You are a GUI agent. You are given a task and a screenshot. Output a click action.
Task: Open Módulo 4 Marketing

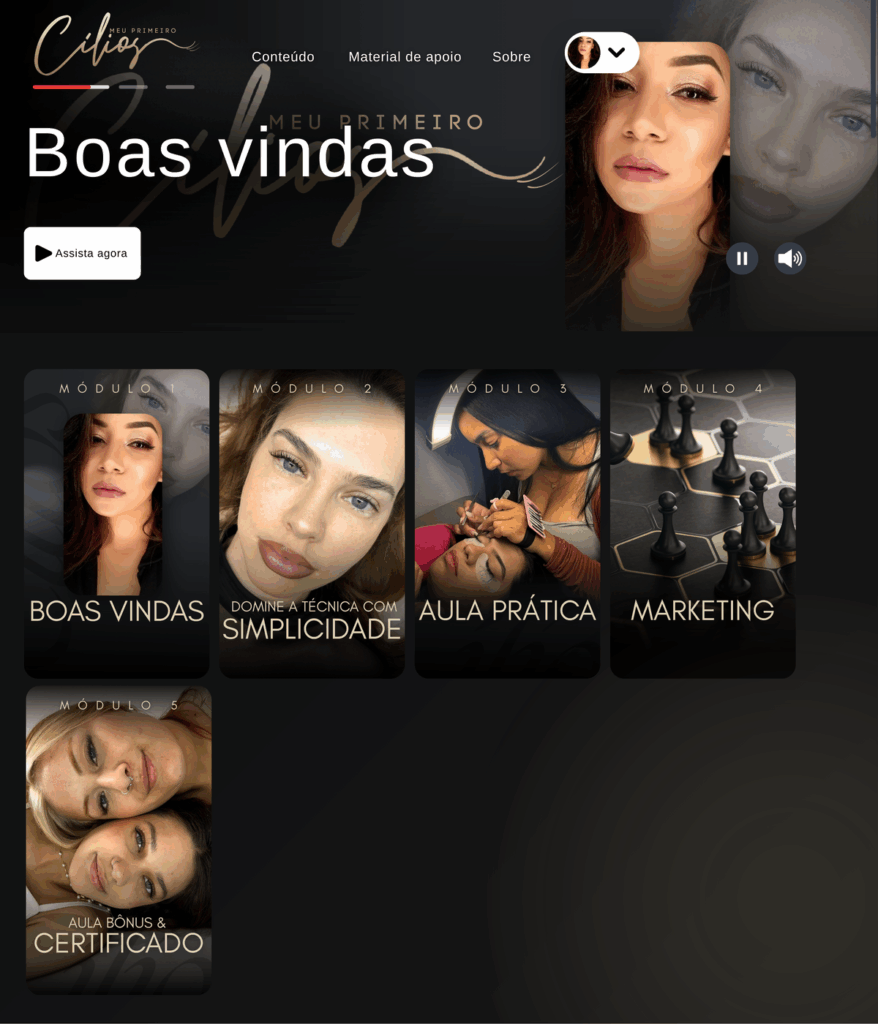tap(703, 523)
